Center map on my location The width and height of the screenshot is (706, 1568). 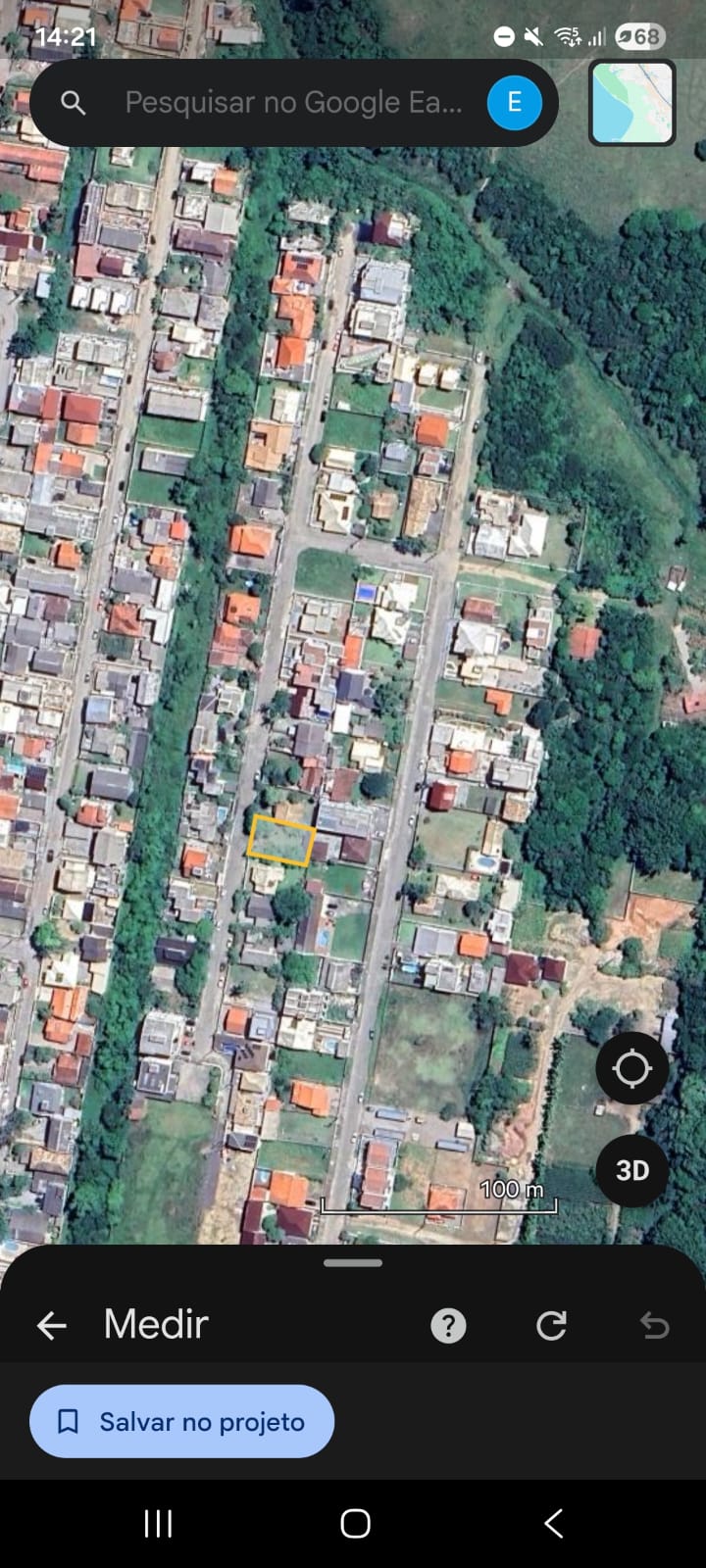coord(631,1068)
